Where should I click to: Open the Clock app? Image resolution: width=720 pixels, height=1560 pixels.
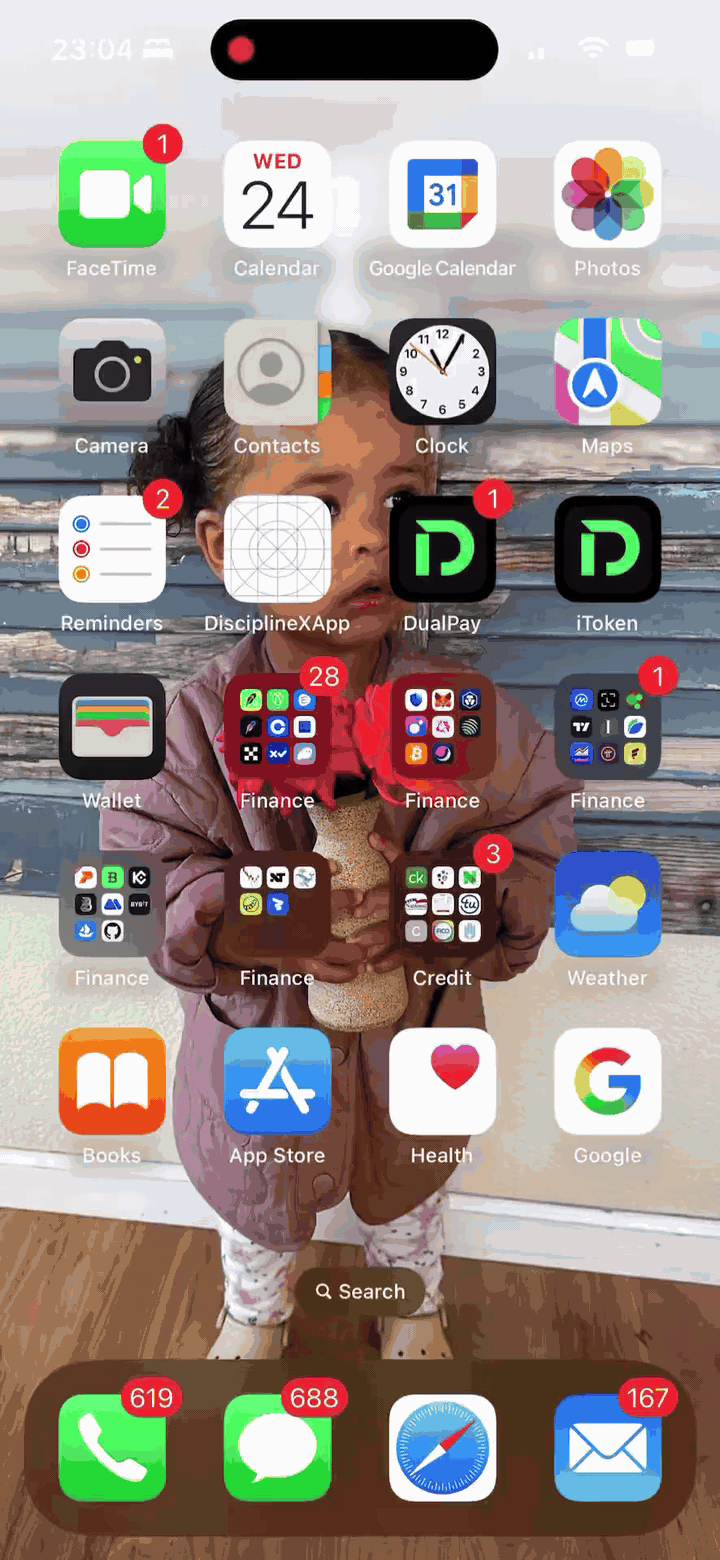(442, 372)
